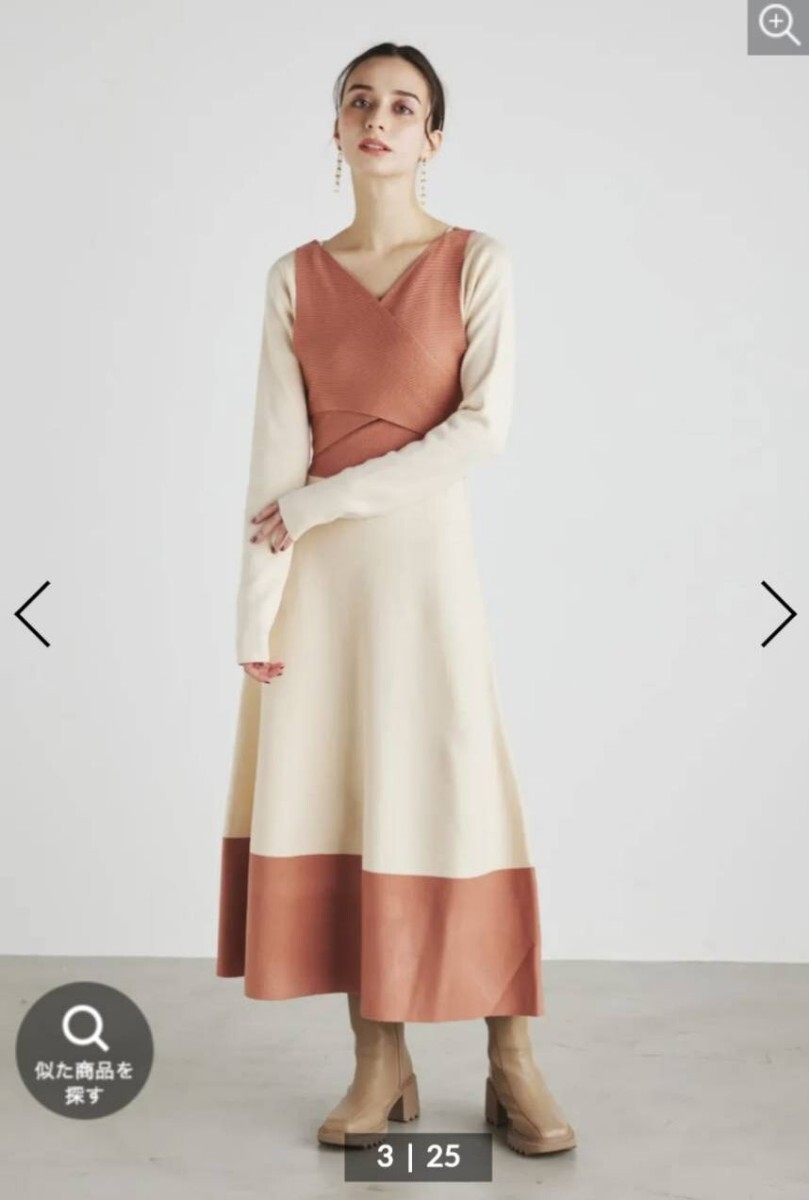
Task: Go to the previous product photo
Action: click(32, 613)
